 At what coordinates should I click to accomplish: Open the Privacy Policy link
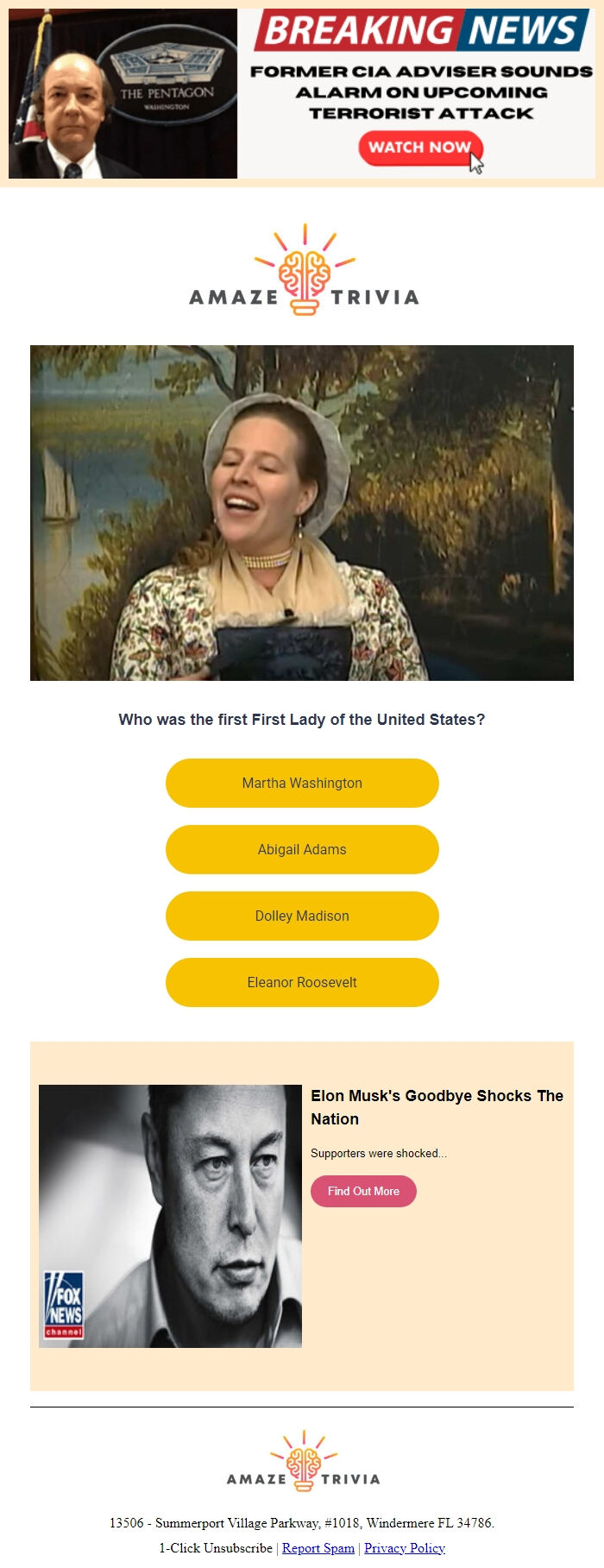pyautogui.click(x=405, y=1547)
